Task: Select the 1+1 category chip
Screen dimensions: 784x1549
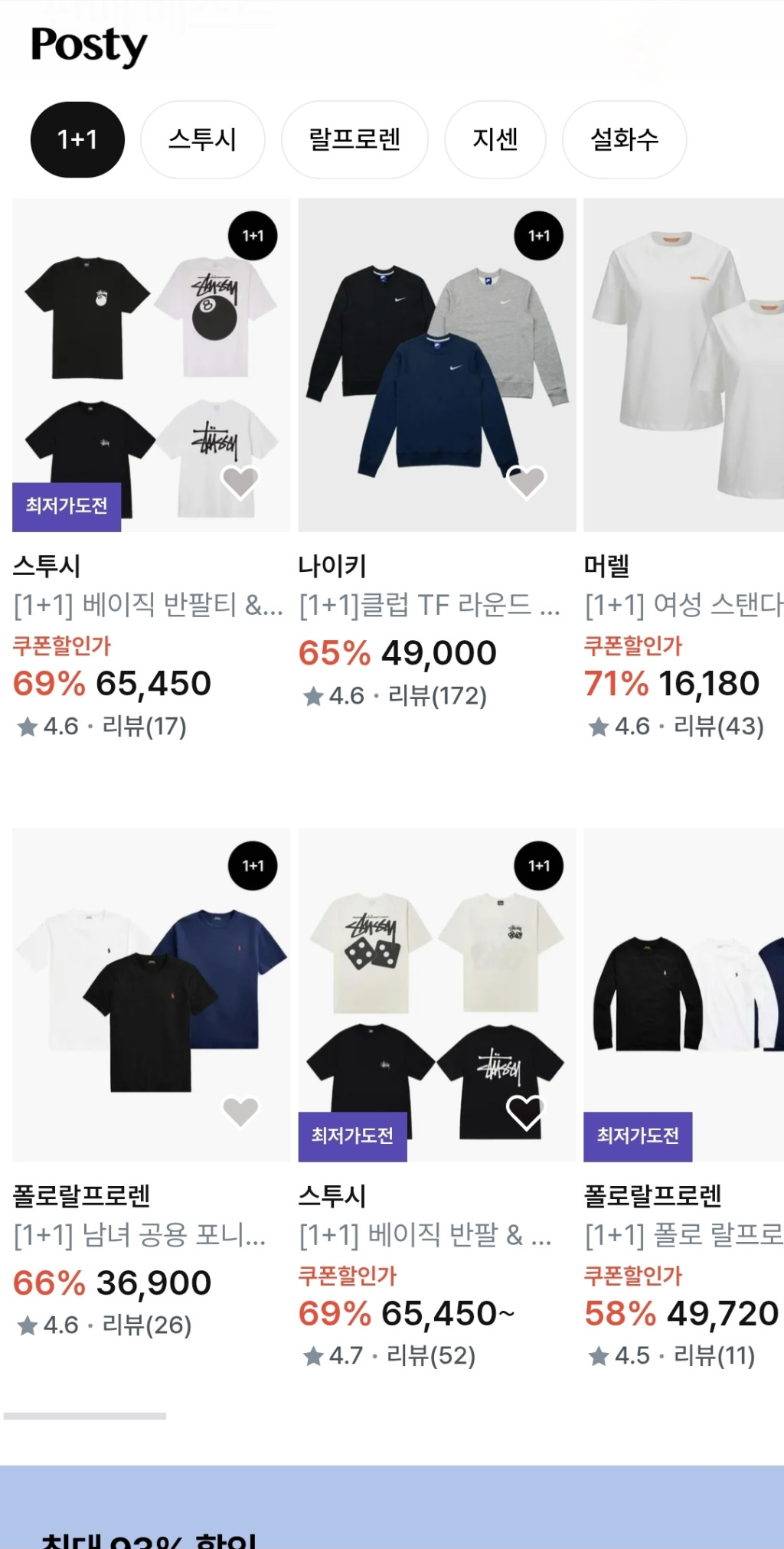Action: [77, 139]
